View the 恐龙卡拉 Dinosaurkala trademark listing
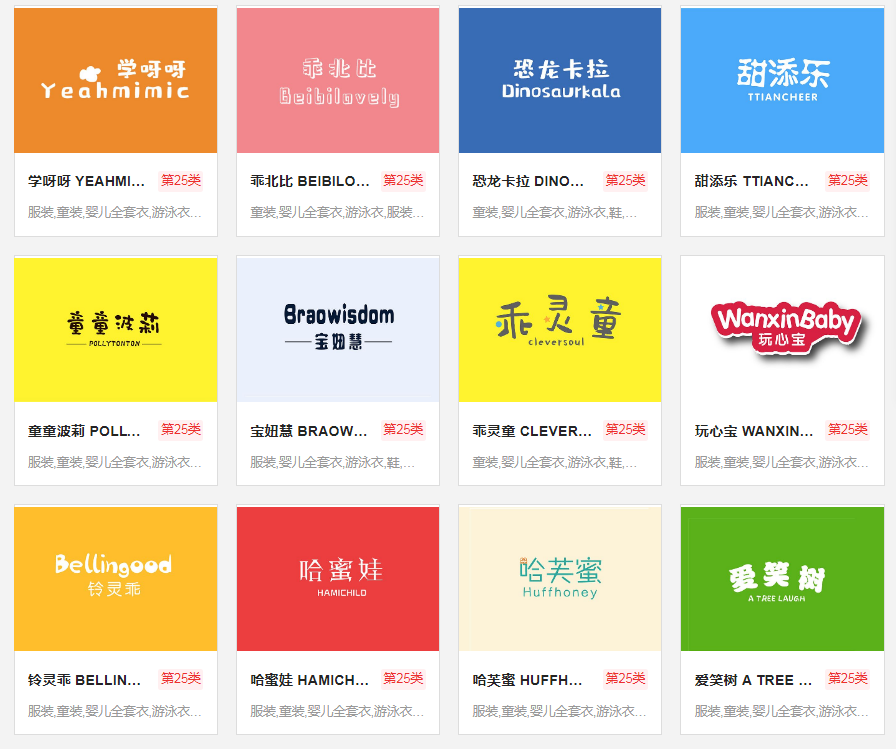 point(560,82)
